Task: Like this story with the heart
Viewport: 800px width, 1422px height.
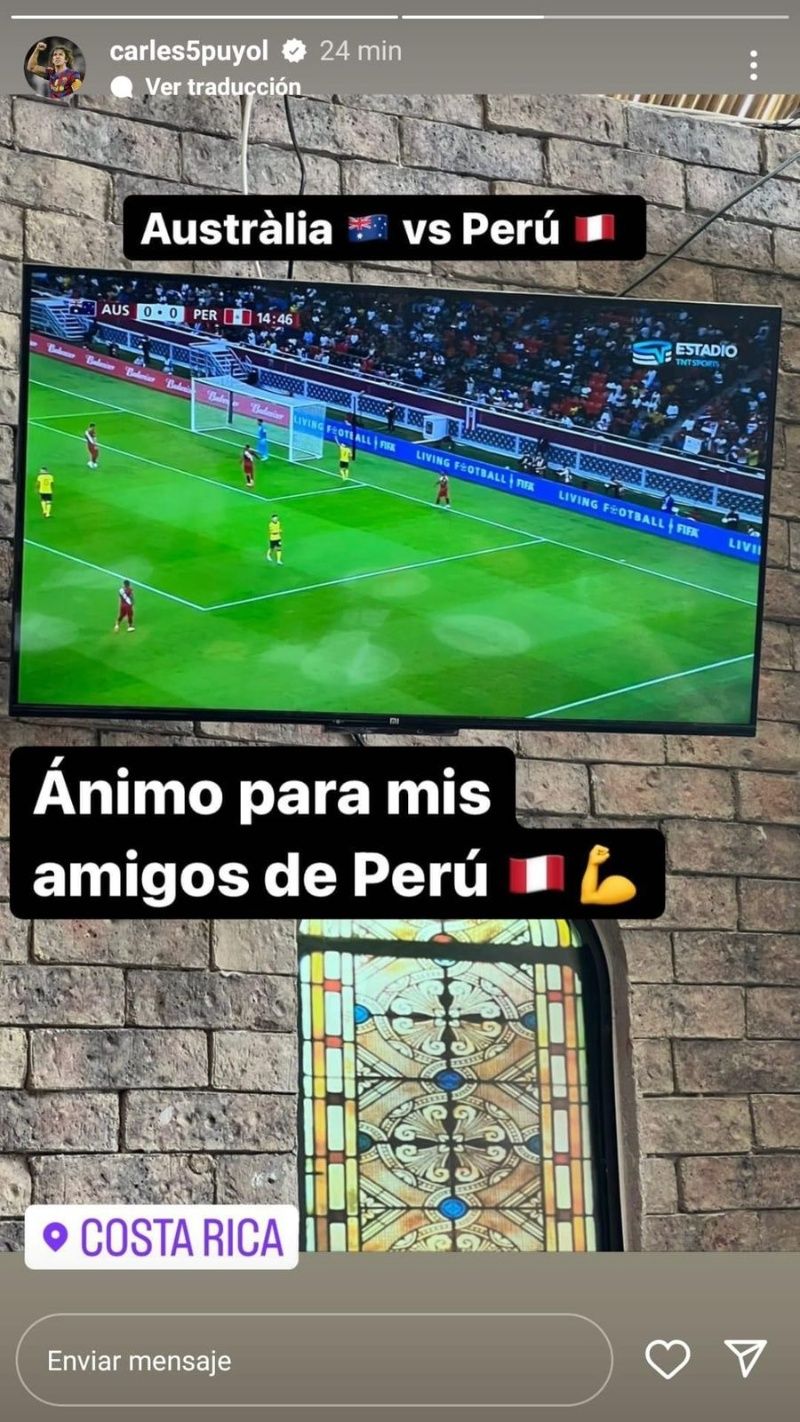Action: (x=667, y=1359)
